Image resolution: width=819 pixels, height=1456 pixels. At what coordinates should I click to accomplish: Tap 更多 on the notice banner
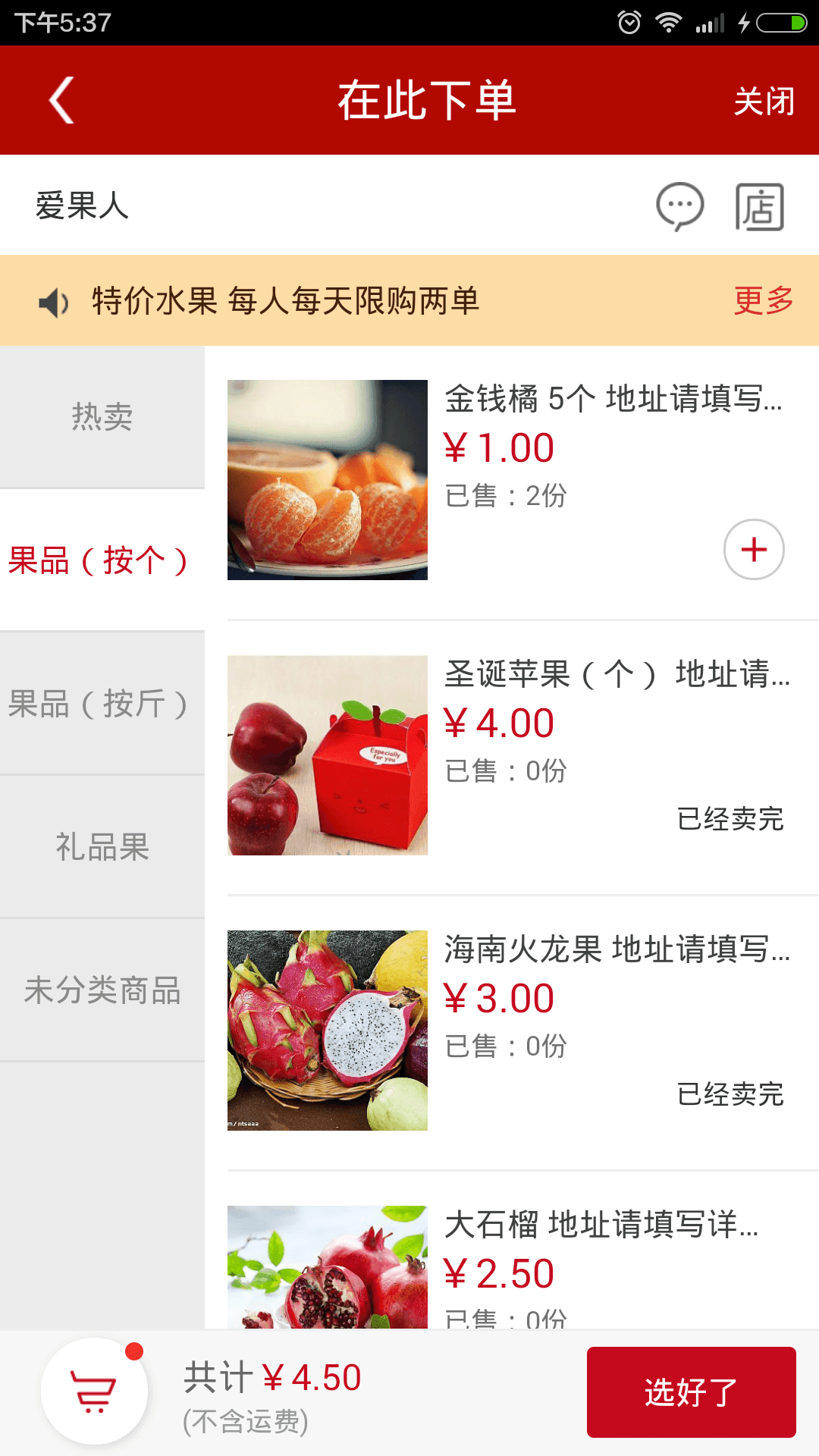pos(763,301)
